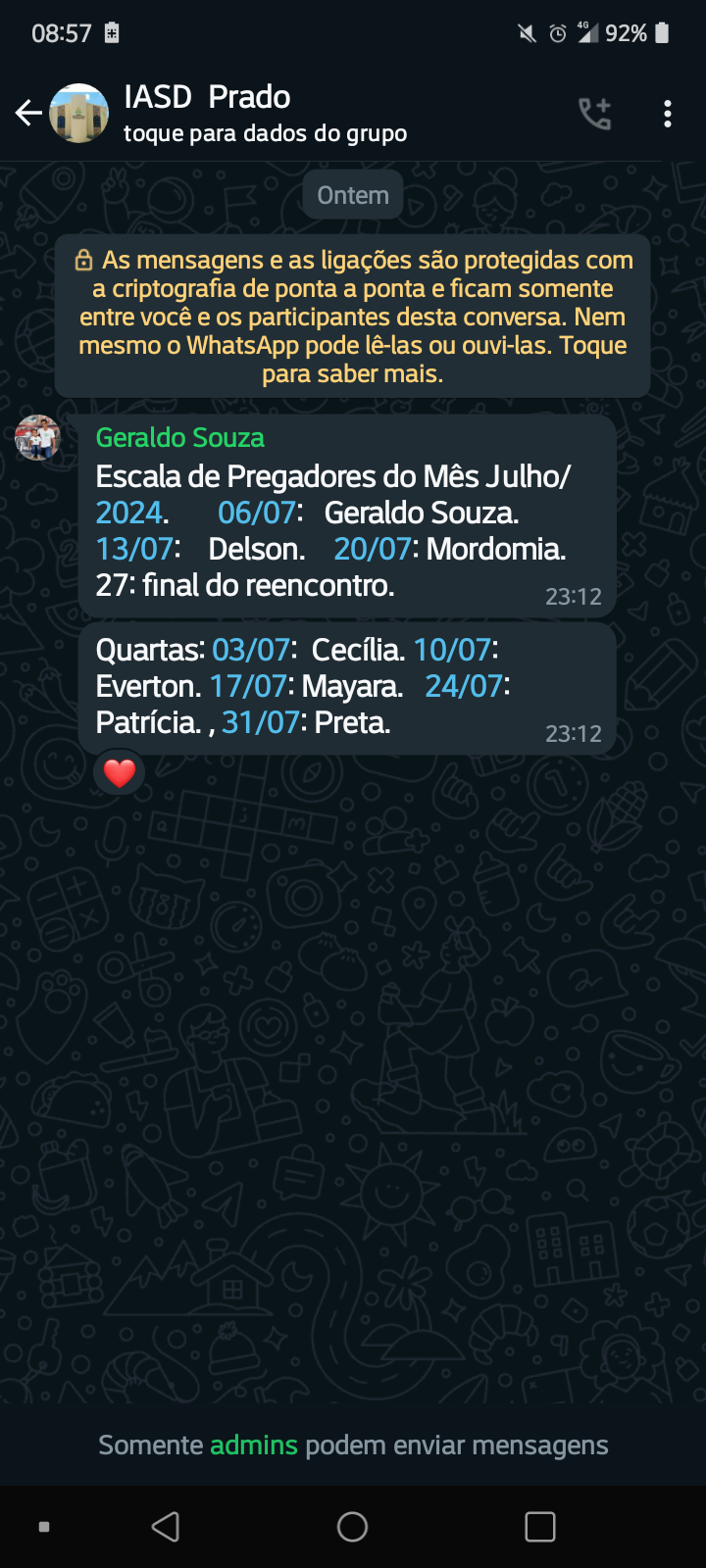
Task: Start a group call
Action: pyautogui.click(x=594, y=114)
